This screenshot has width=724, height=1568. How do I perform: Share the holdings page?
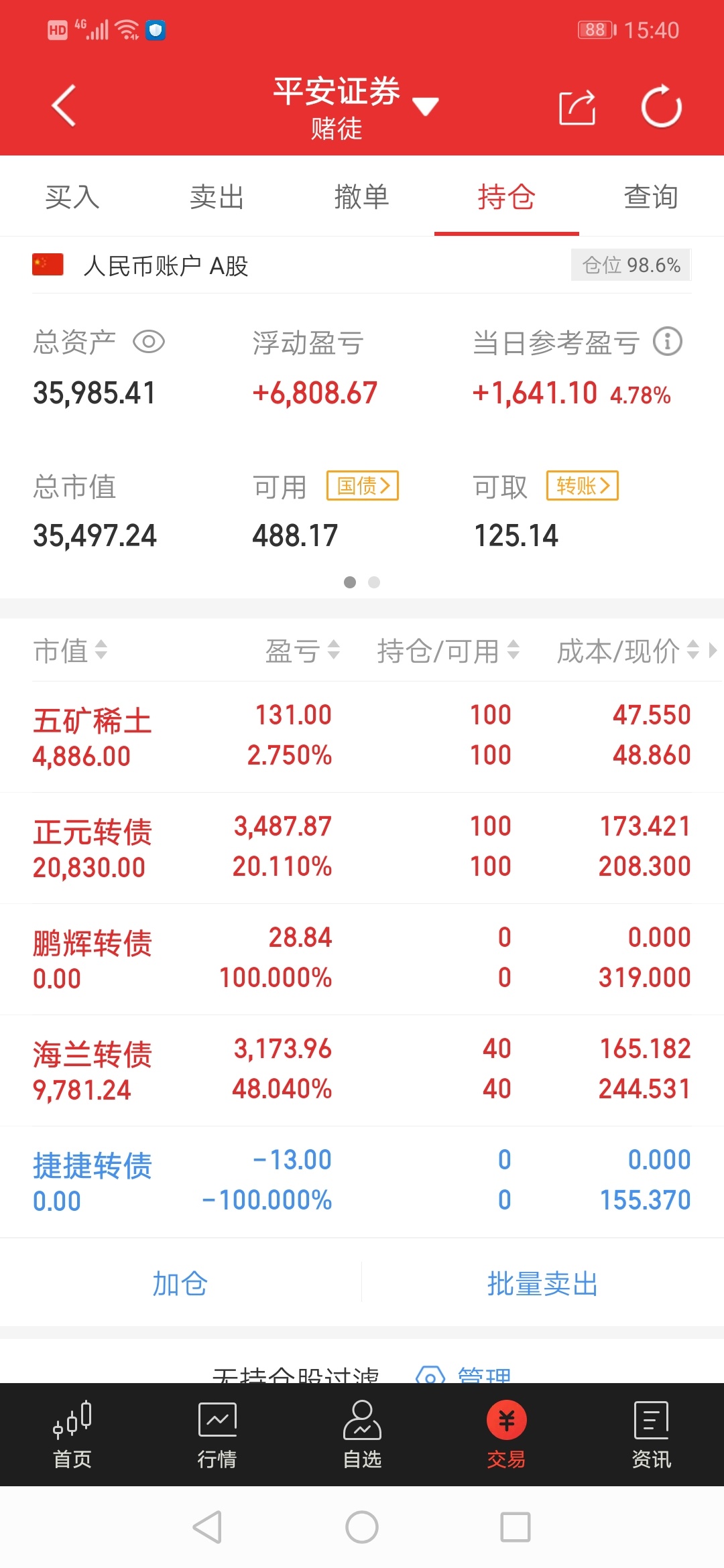(577, 107)
